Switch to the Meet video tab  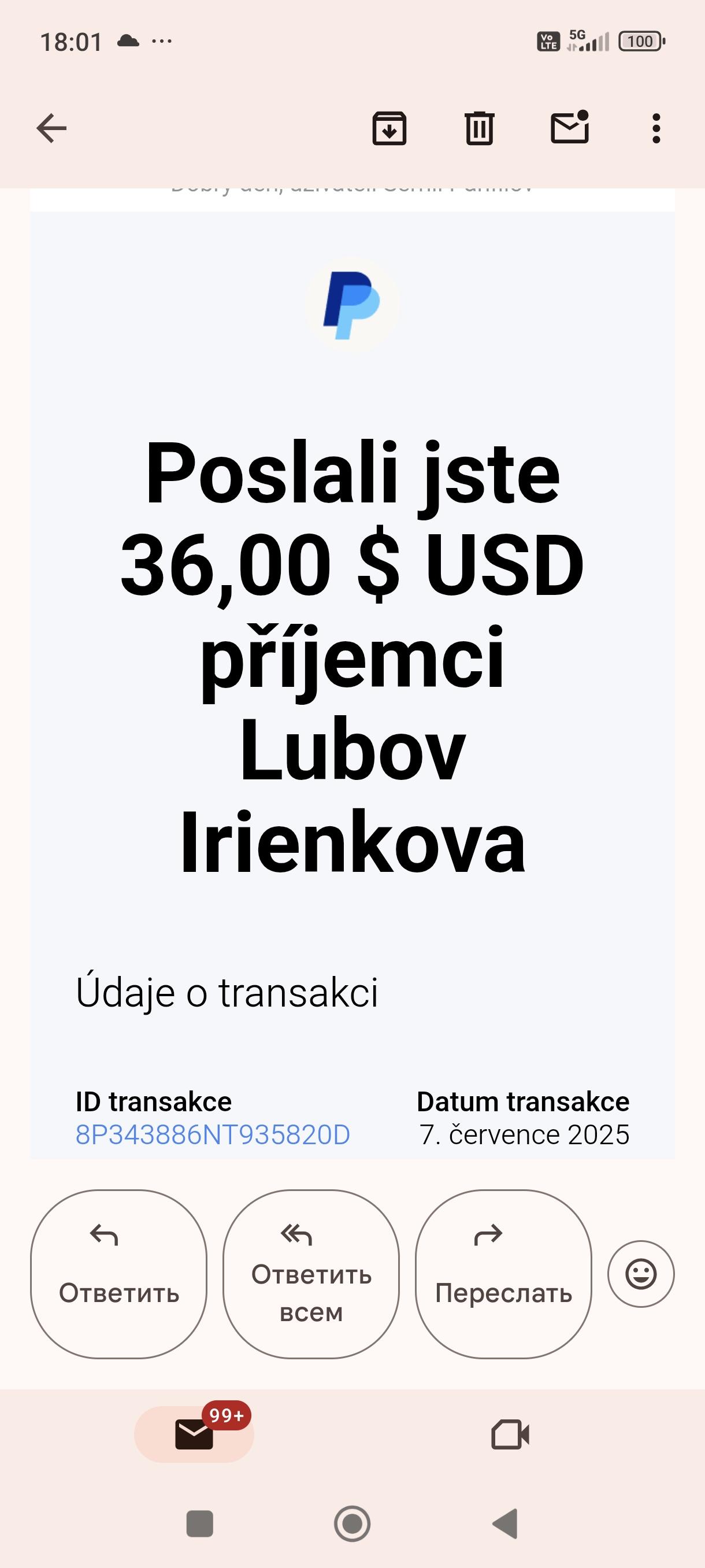510,1434
